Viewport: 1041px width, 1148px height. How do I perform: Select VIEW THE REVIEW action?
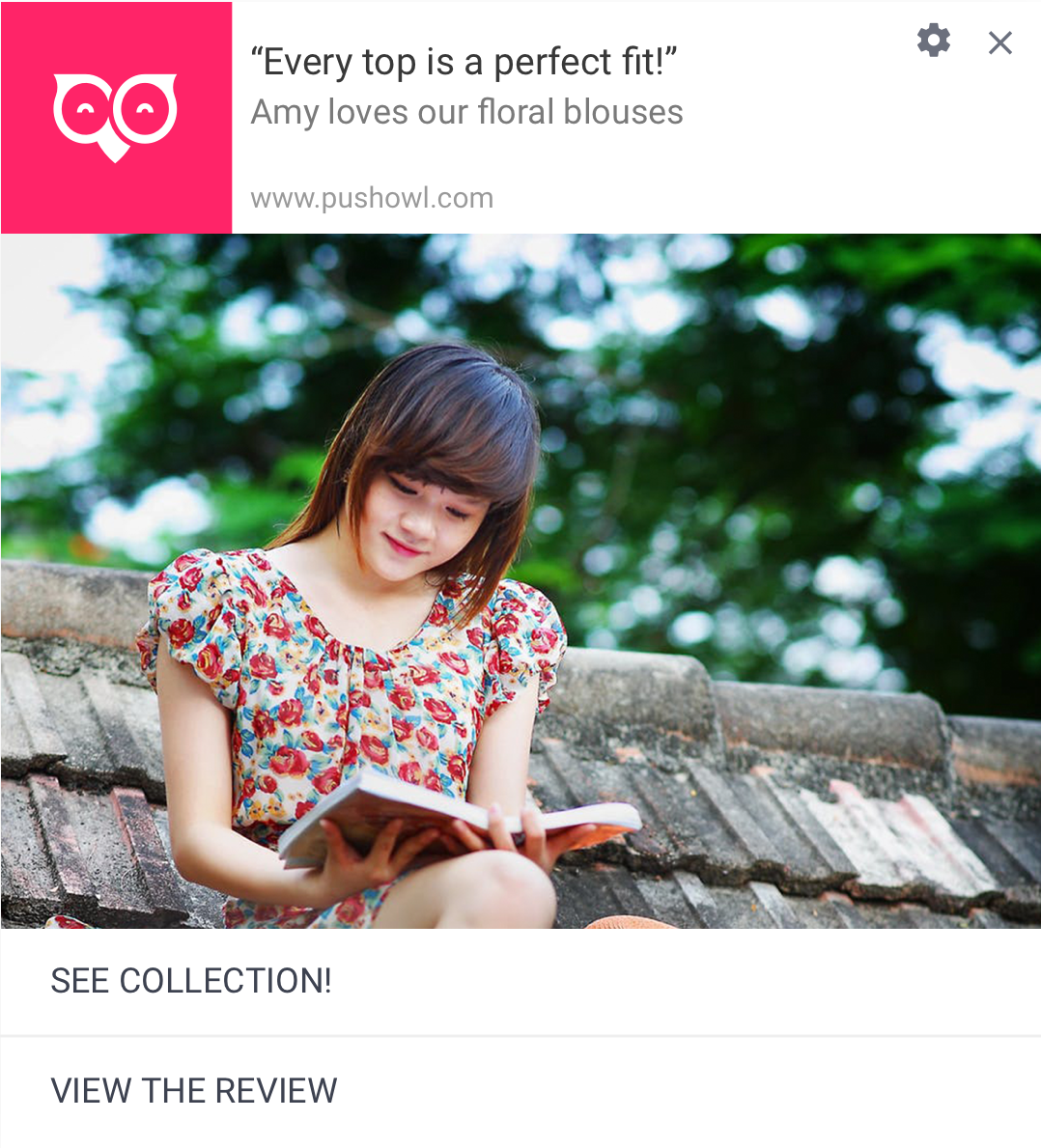[x=194, y=1091]
